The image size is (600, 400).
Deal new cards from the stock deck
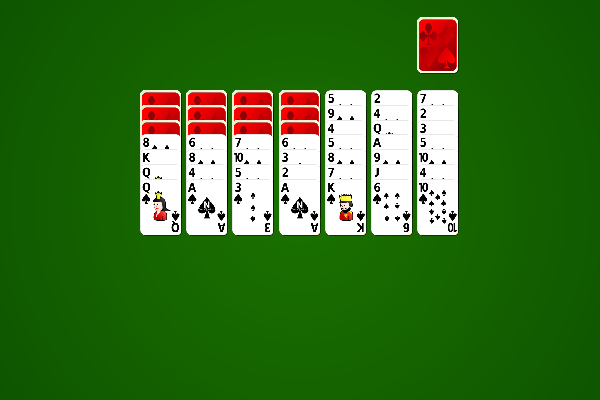point(437,45)
